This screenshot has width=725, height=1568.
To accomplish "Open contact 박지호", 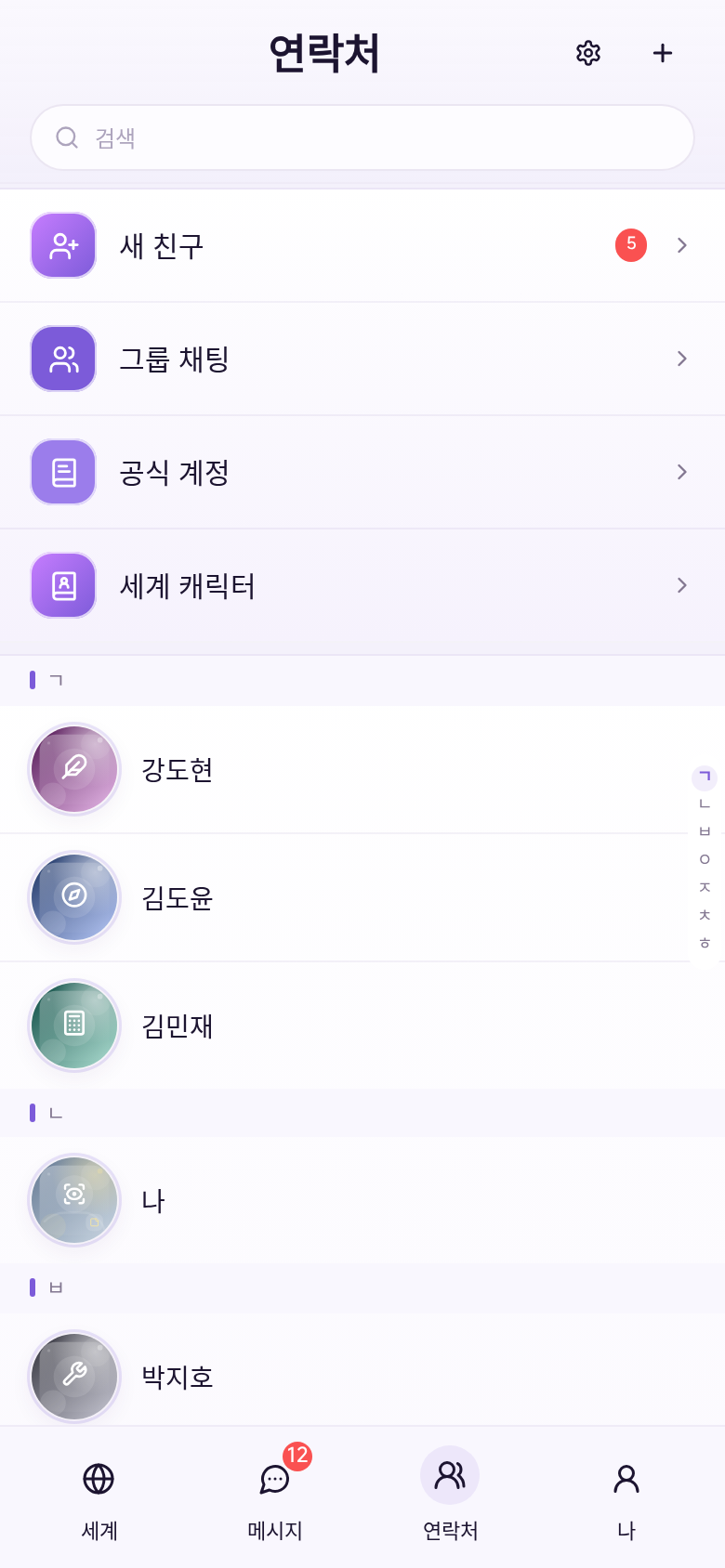I will coord(362,1376).
